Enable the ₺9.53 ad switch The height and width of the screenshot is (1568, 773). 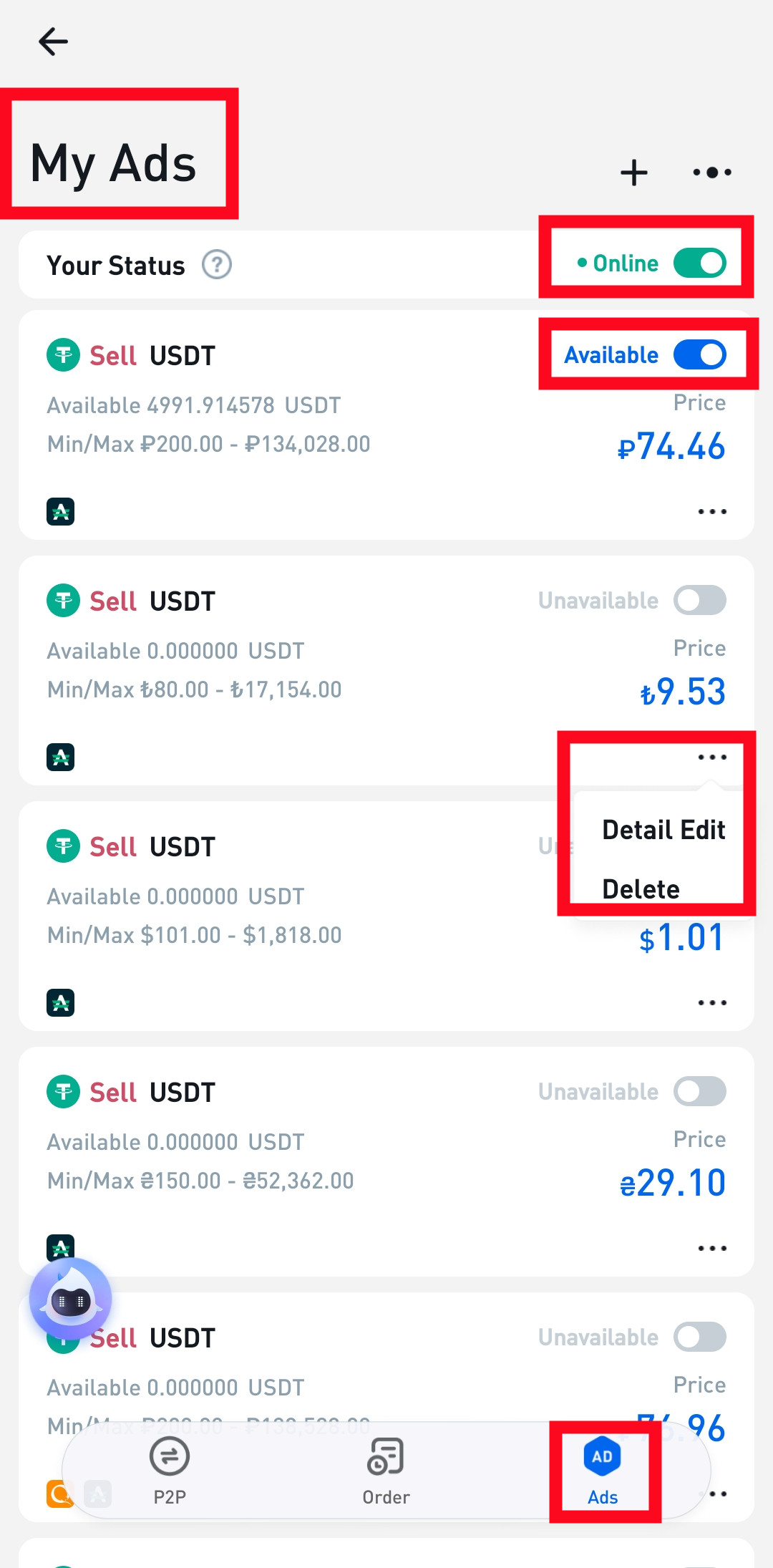point(699,600)
